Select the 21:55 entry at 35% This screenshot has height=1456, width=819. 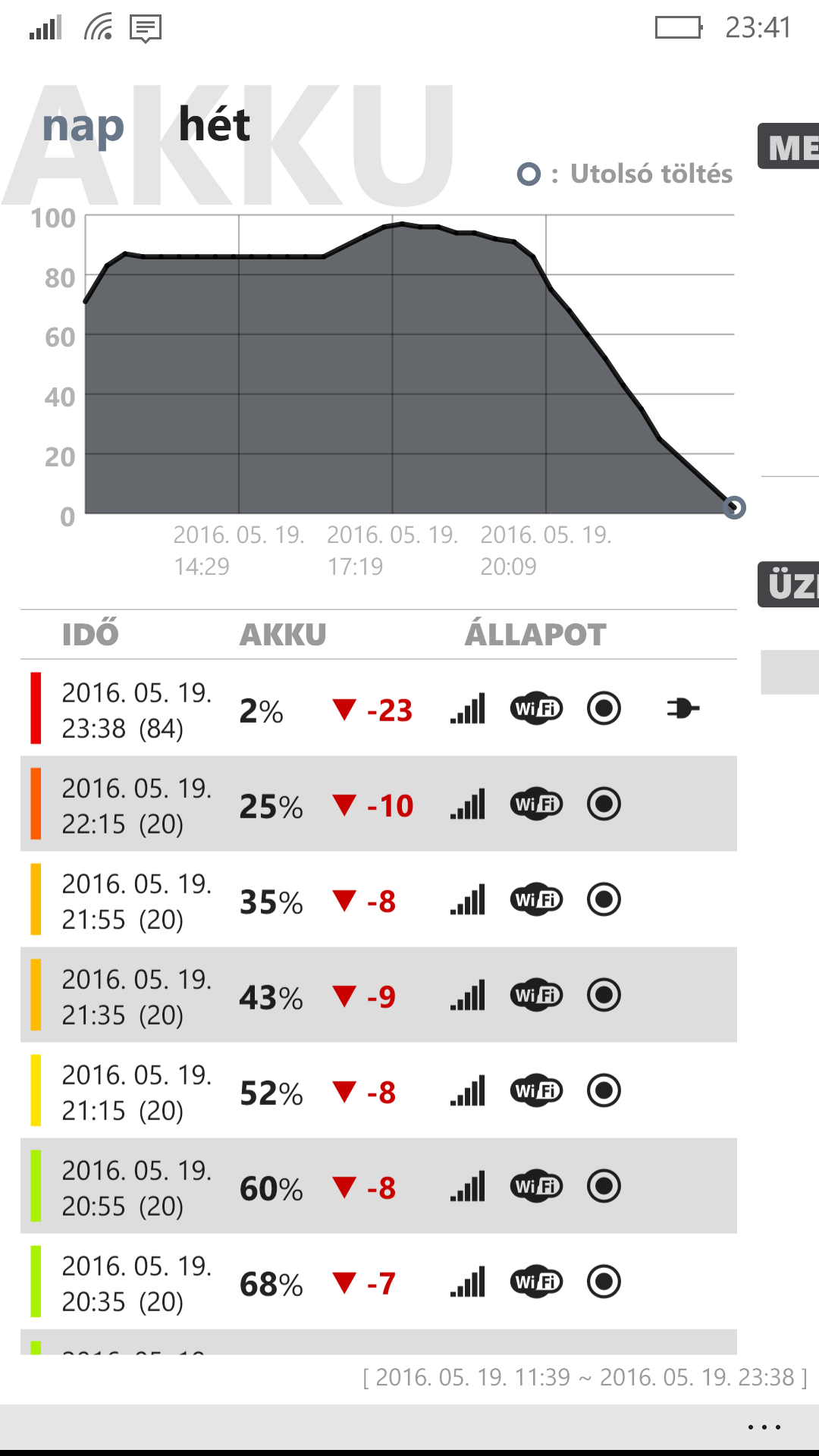coord(378,899)
